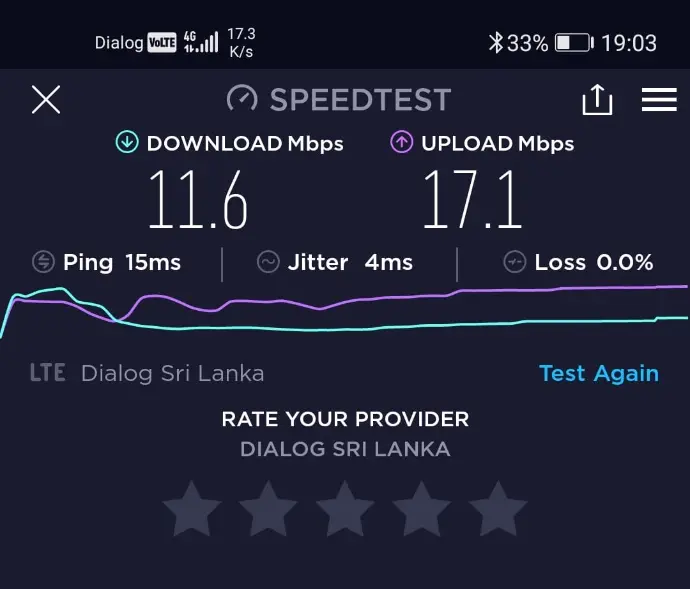Give the provider two stars
The image size is (690, 589).
click(268, 509)
